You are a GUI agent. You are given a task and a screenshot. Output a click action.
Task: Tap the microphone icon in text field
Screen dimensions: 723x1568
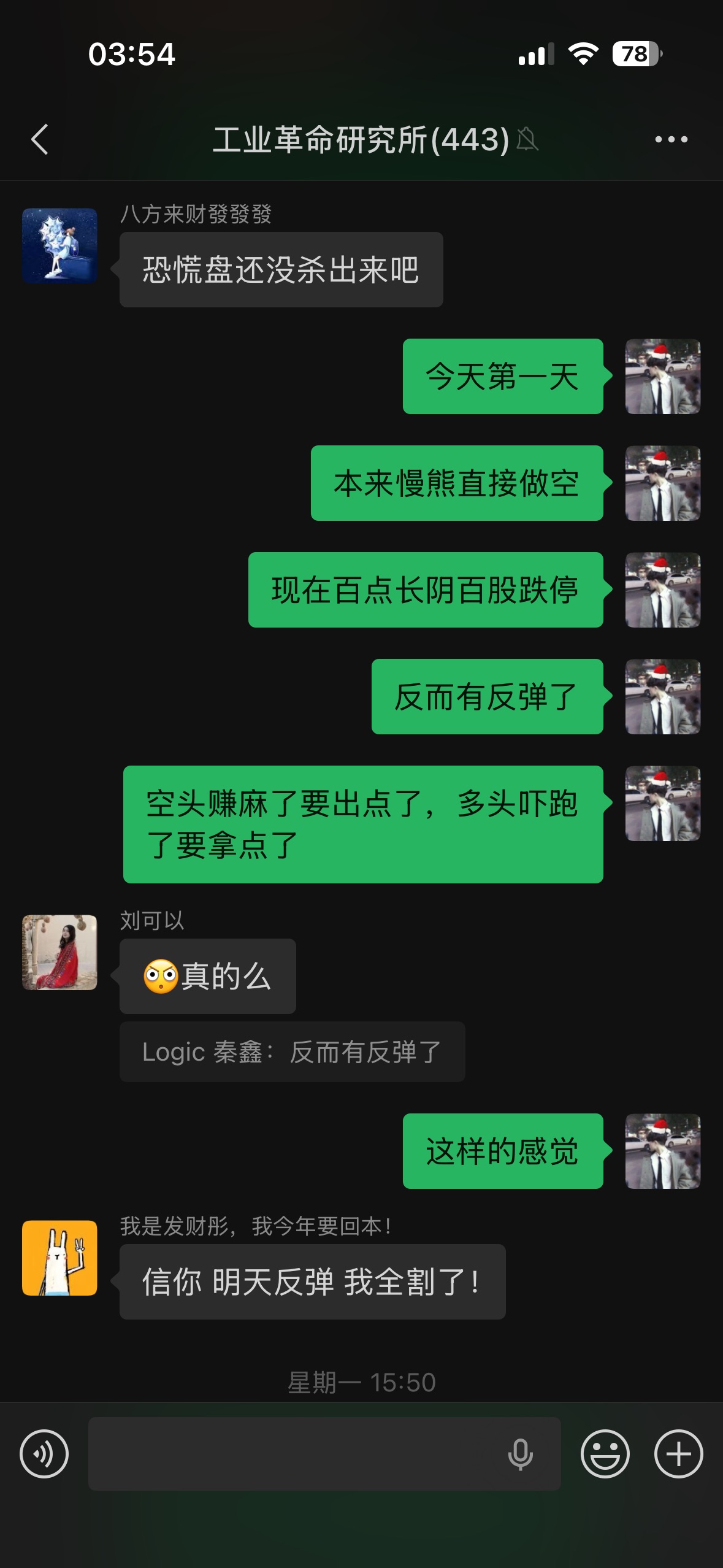point(521,1453)
